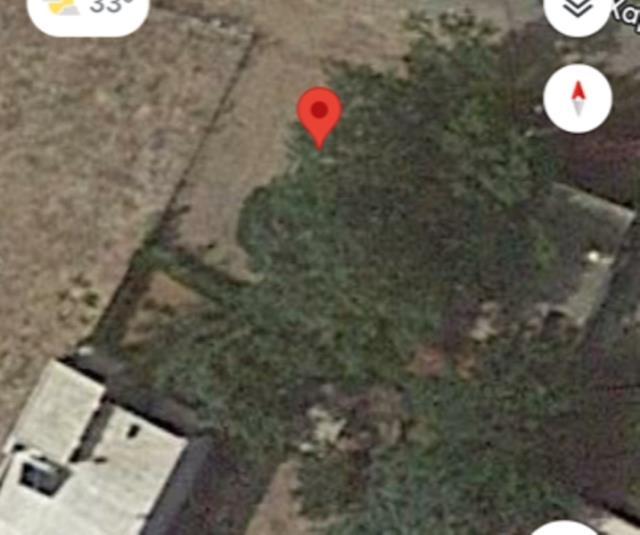Open the weather widget showing 33°

(x=88, y=10)
